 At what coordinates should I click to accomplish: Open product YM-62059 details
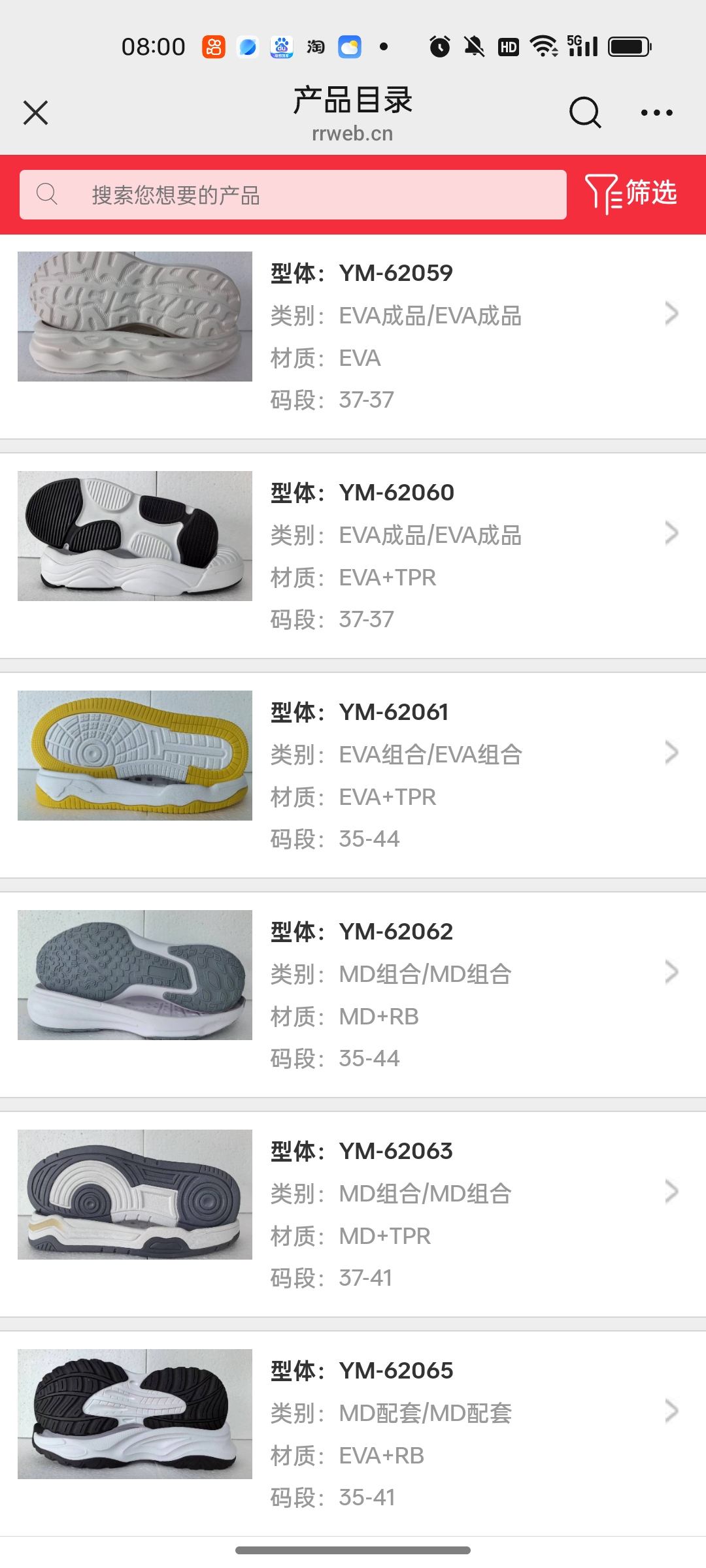point(353,336)
